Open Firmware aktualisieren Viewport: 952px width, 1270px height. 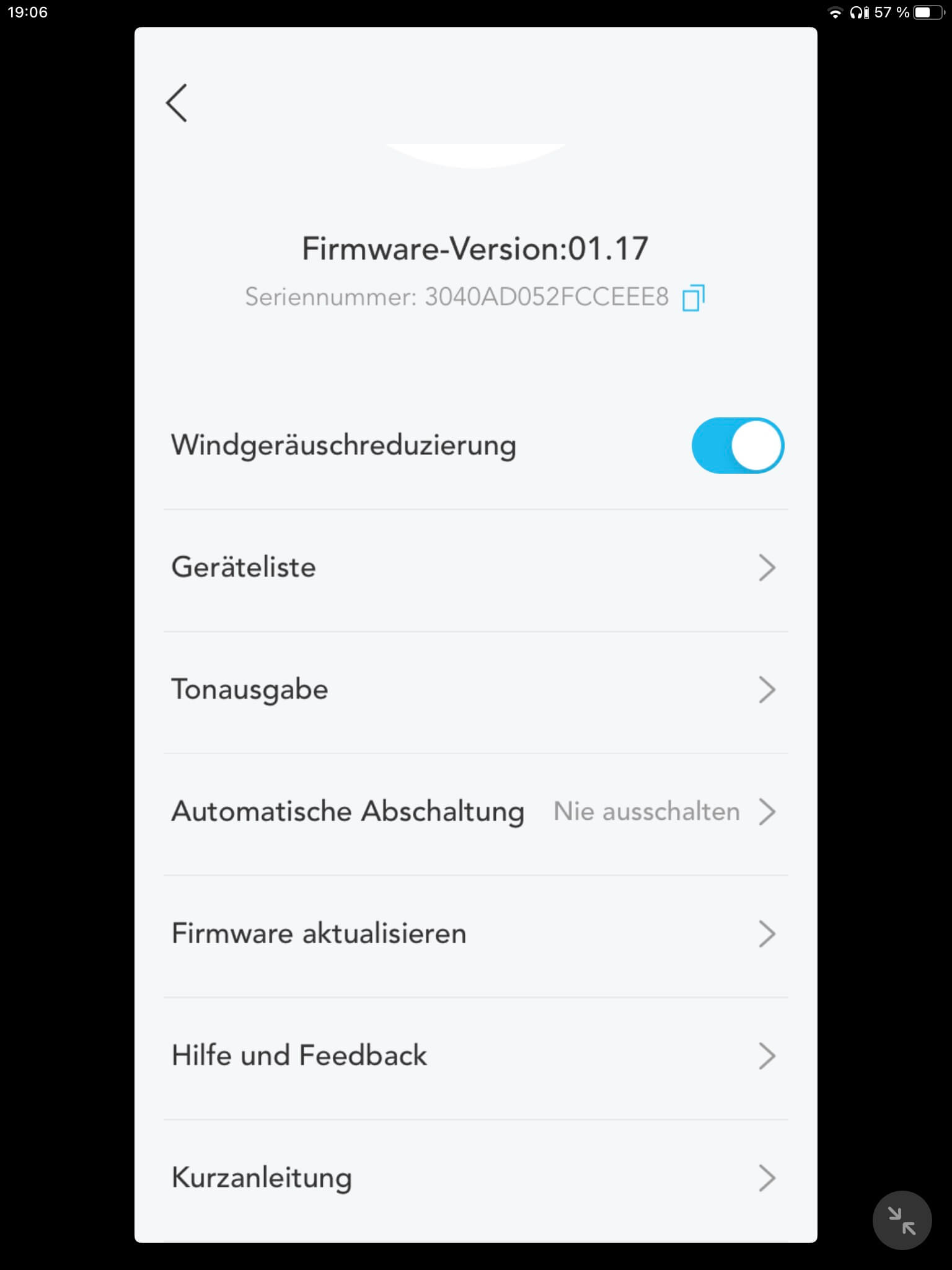pyautogui.click(x=475, y=934)
